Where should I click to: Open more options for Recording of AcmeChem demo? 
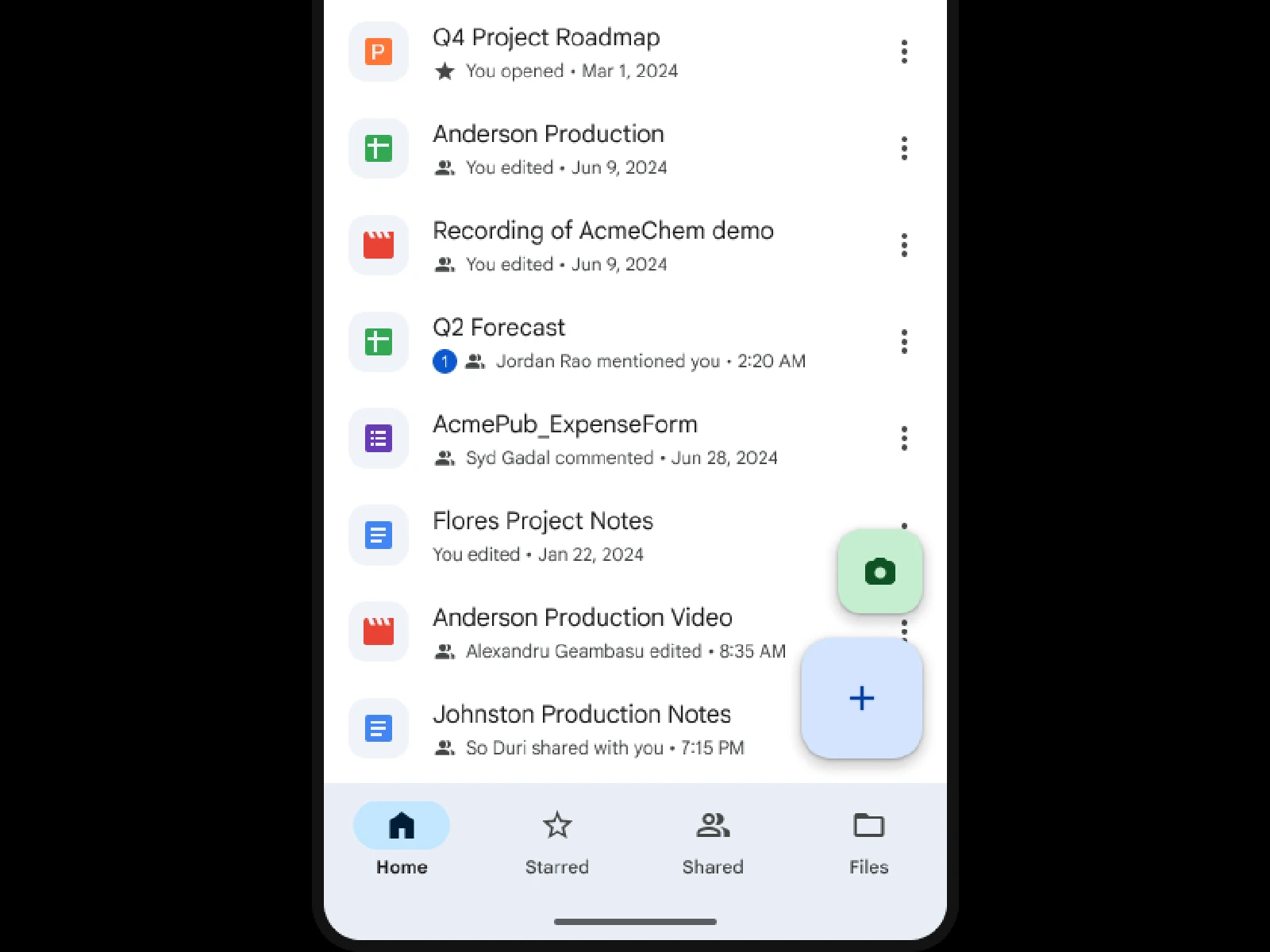click(903, 246)
